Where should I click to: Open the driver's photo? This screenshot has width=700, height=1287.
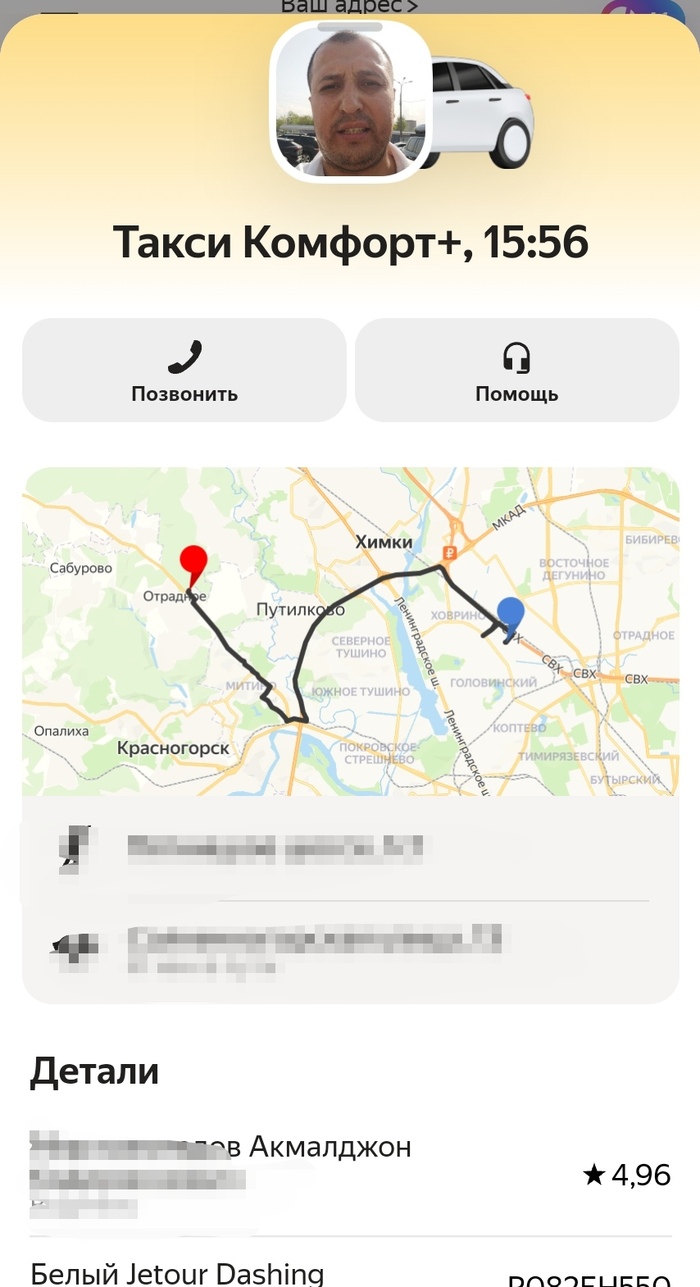point(350,102)
